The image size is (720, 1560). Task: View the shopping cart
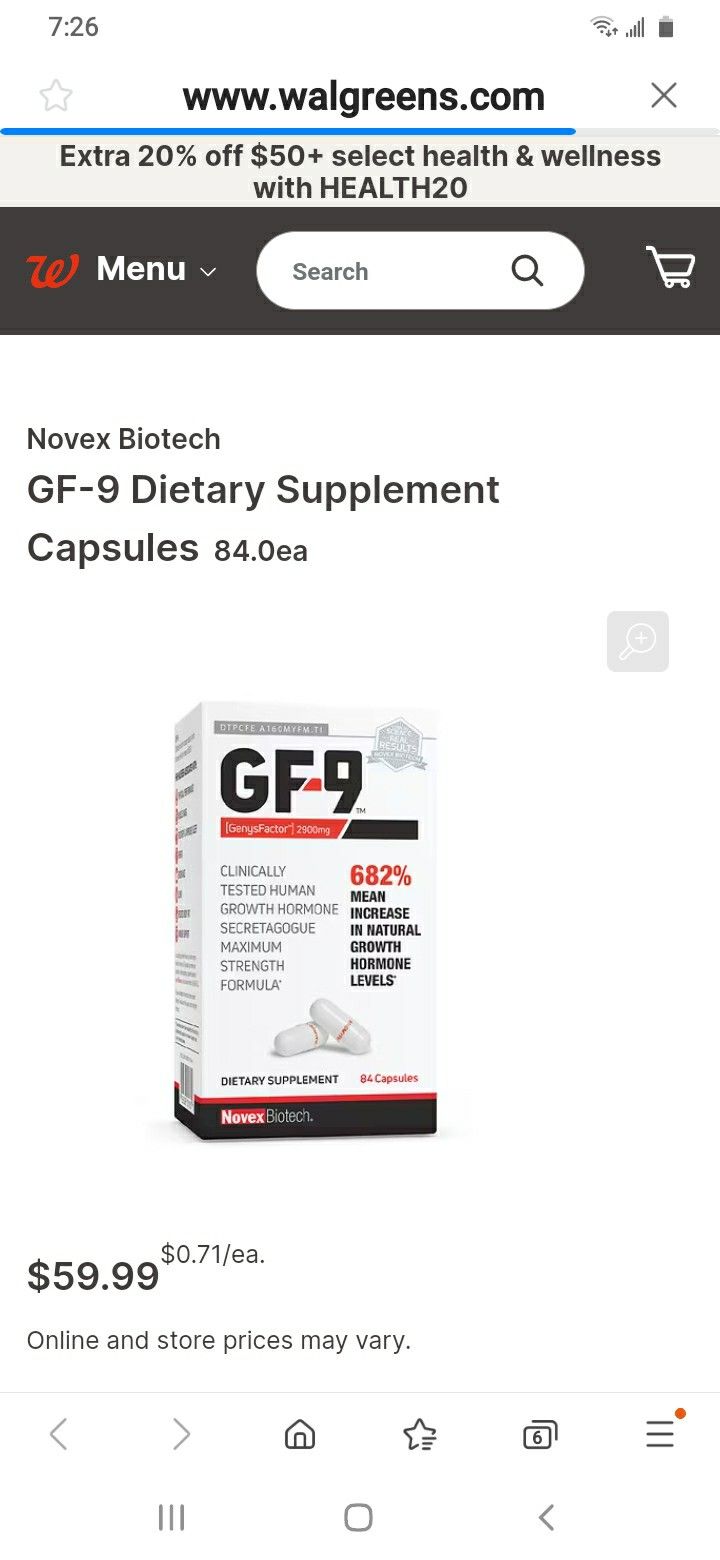point(670,268)
